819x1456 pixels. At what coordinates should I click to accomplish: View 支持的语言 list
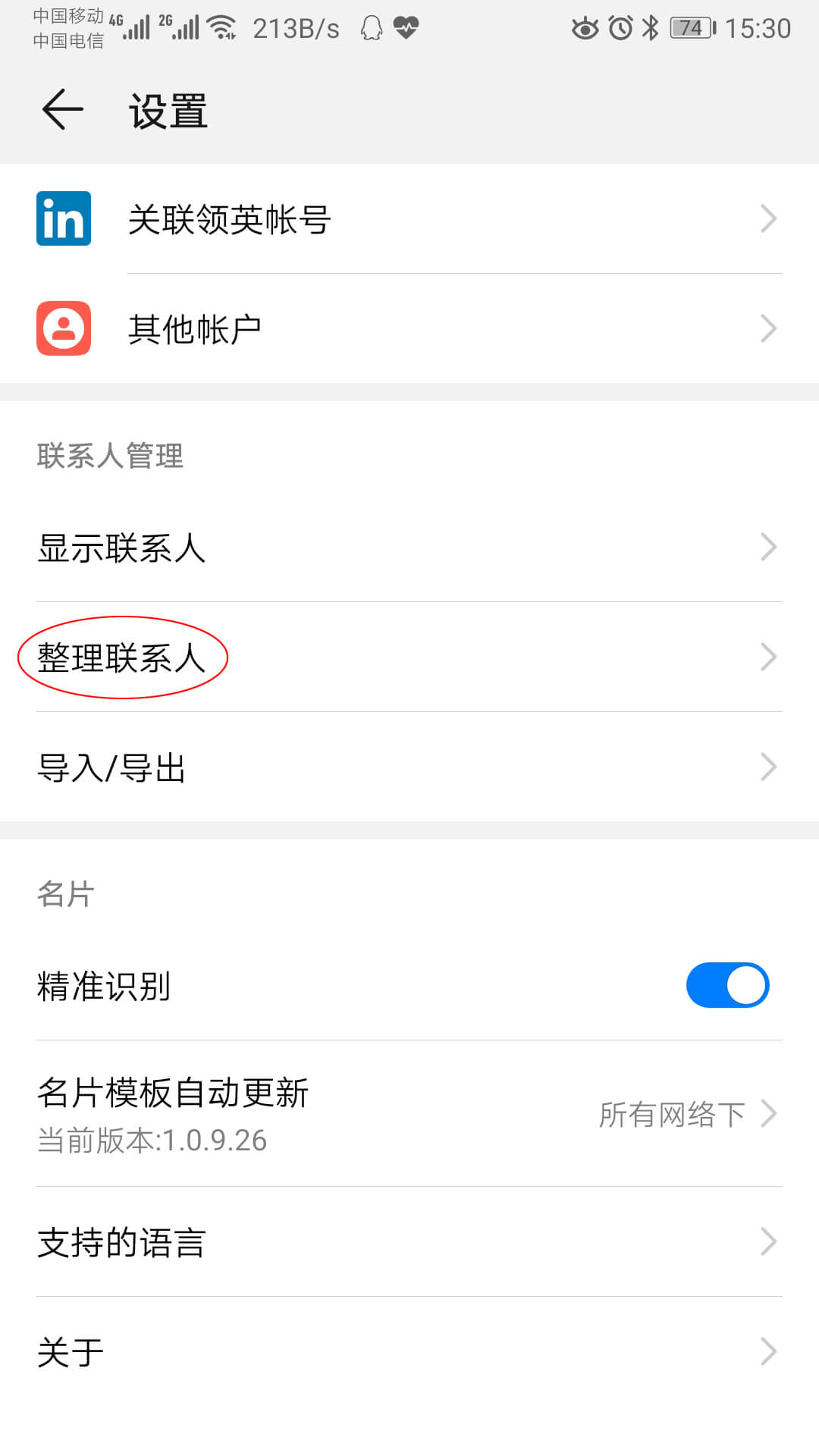pos(409,1242)
